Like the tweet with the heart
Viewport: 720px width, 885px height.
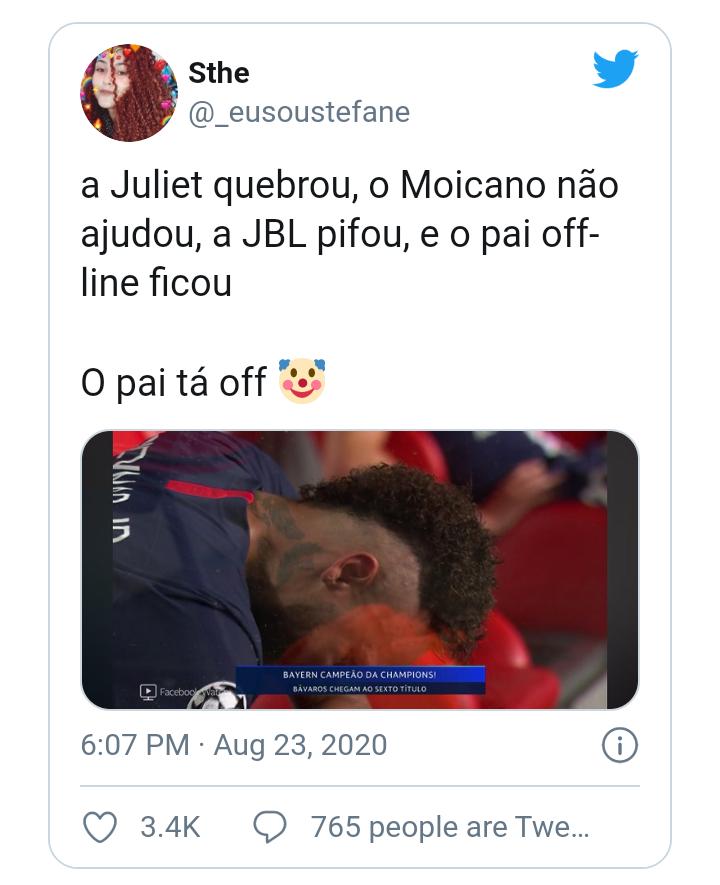[x=100, y=827]
